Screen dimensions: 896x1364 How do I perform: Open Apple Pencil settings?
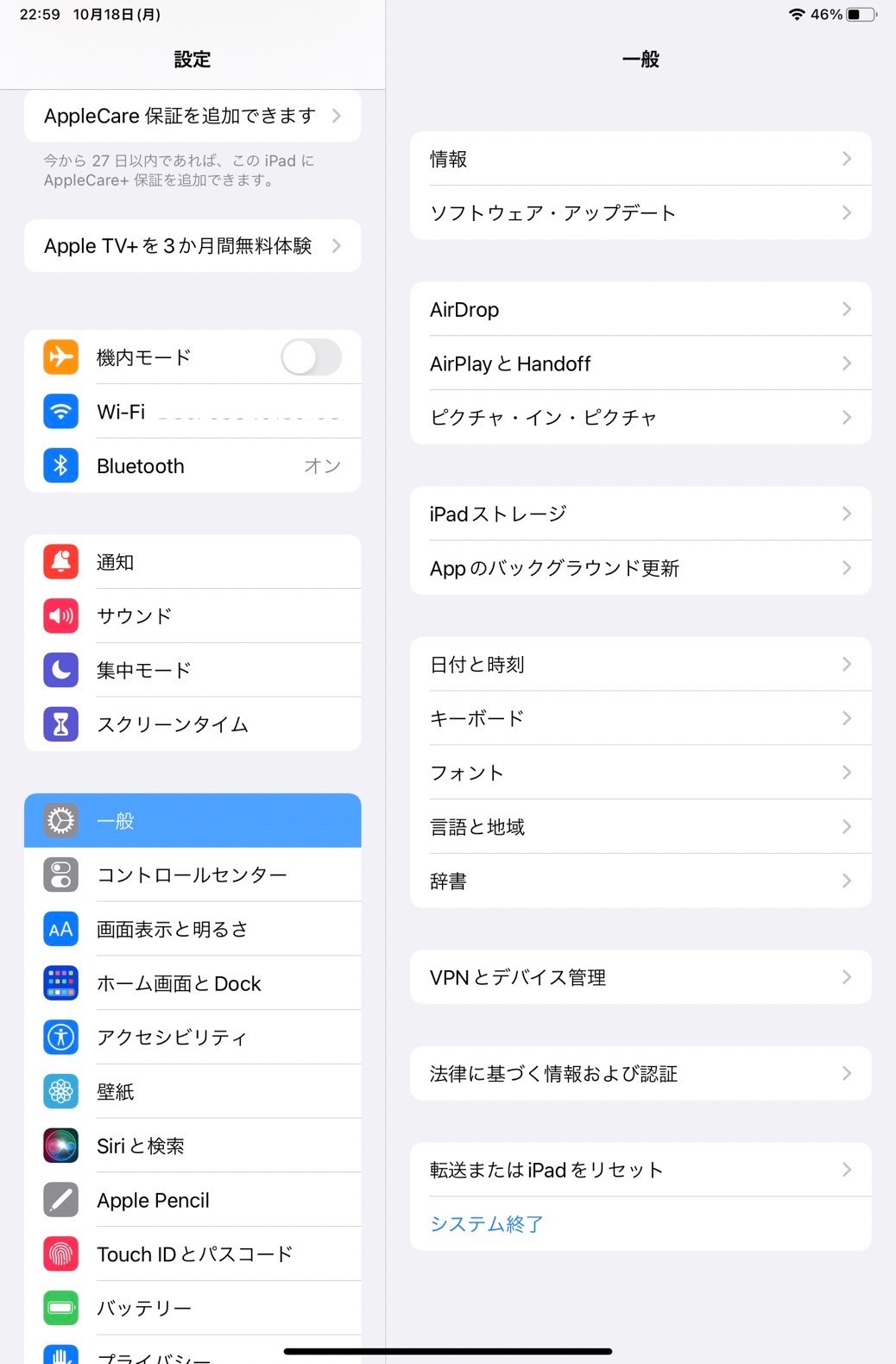point(192,1200)
